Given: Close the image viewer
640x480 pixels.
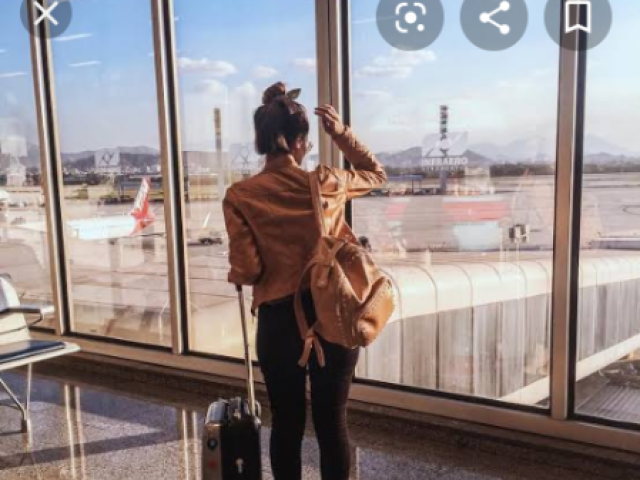Looking at the screenshot, I should pyautogui.click(x=45, y=13).
